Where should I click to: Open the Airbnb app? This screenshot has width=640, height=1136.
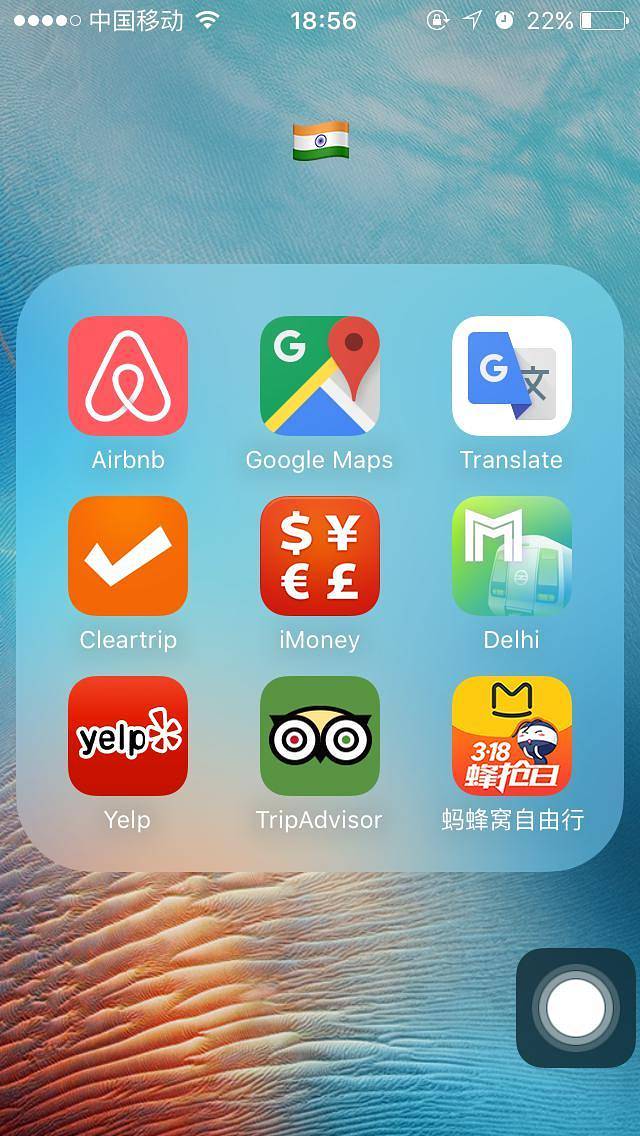click(128, 376)
